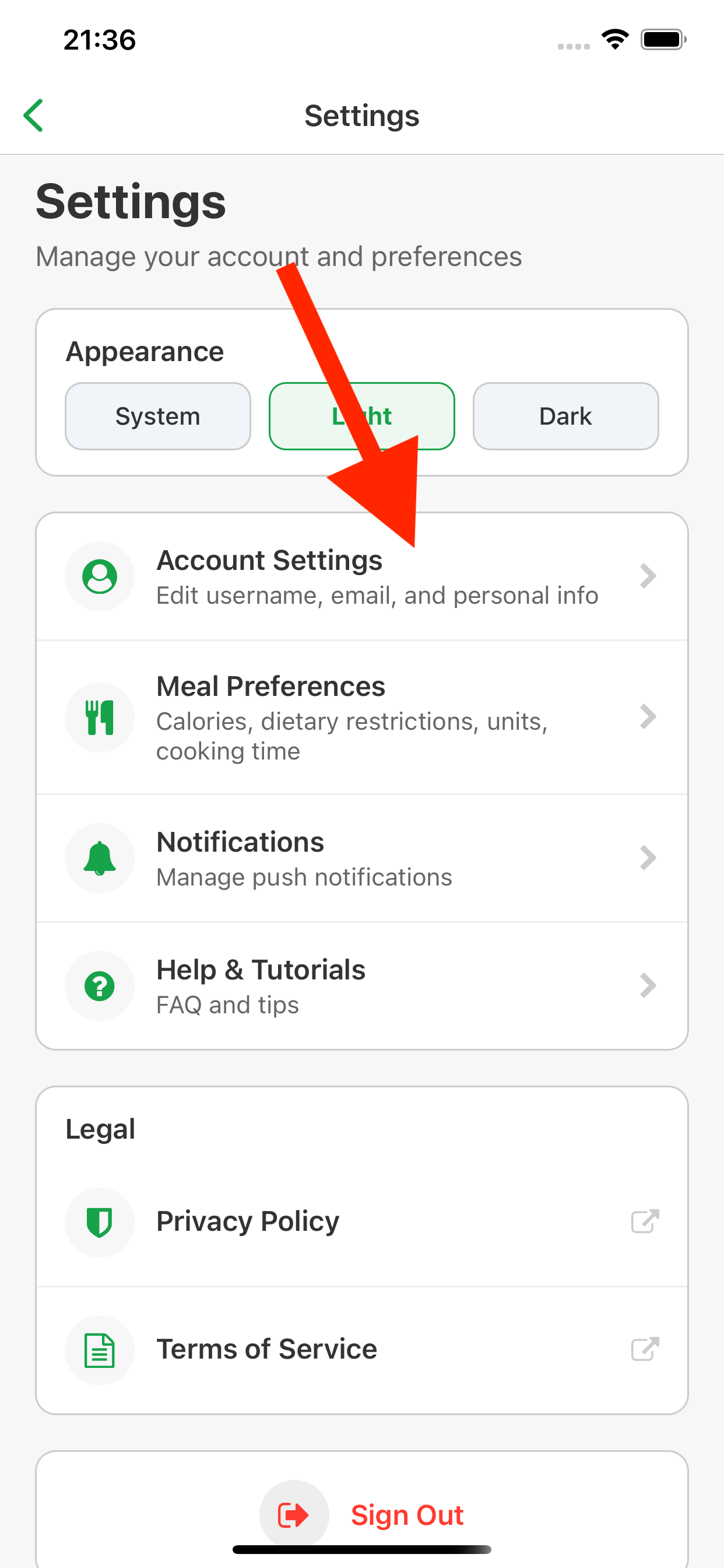Tap the Sign Out exit icon
Viewport: 724px width, 1568px height.
pyautogui.click(x=294, y=1515)
